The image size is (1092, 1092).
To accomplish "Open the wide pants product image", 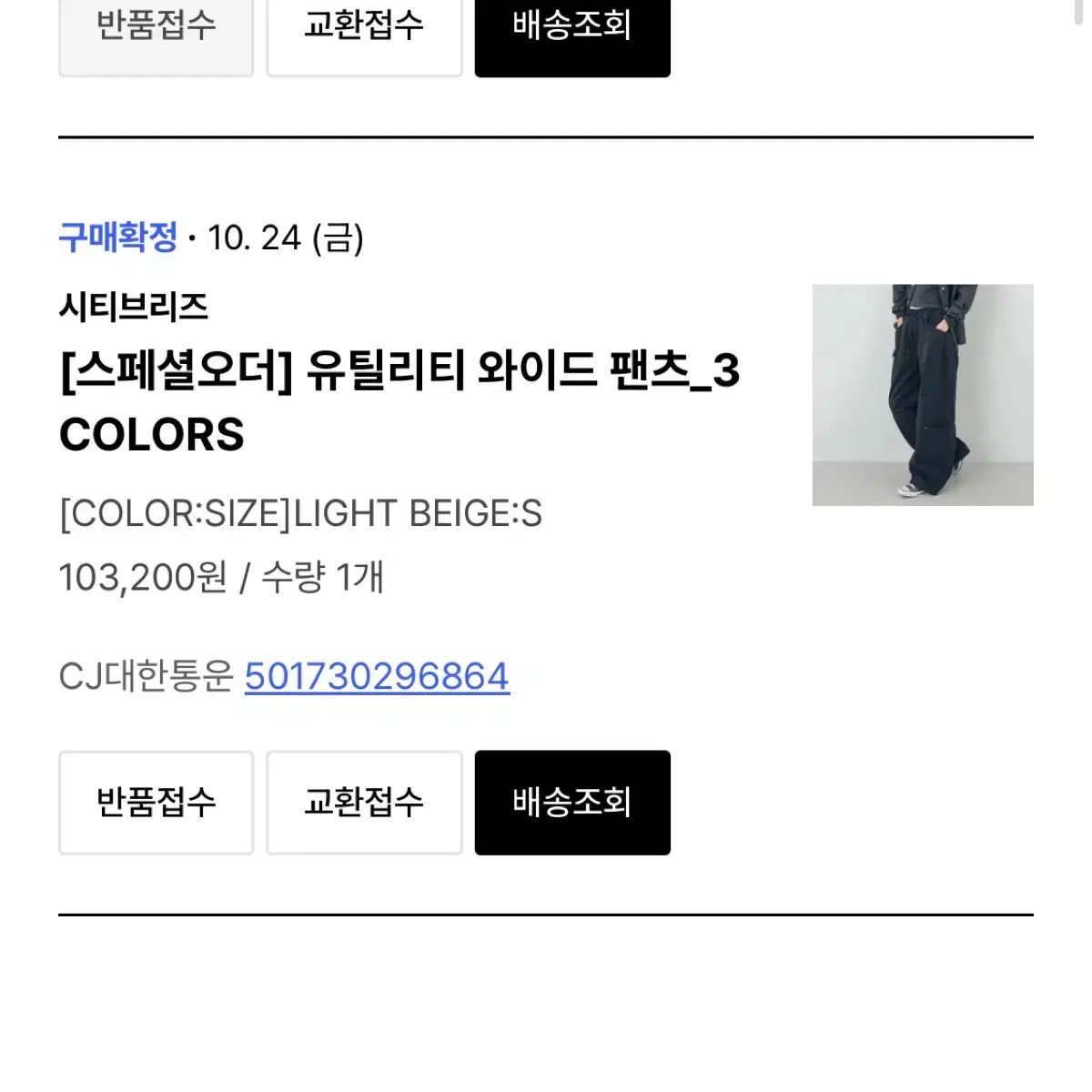I will 922,394.
